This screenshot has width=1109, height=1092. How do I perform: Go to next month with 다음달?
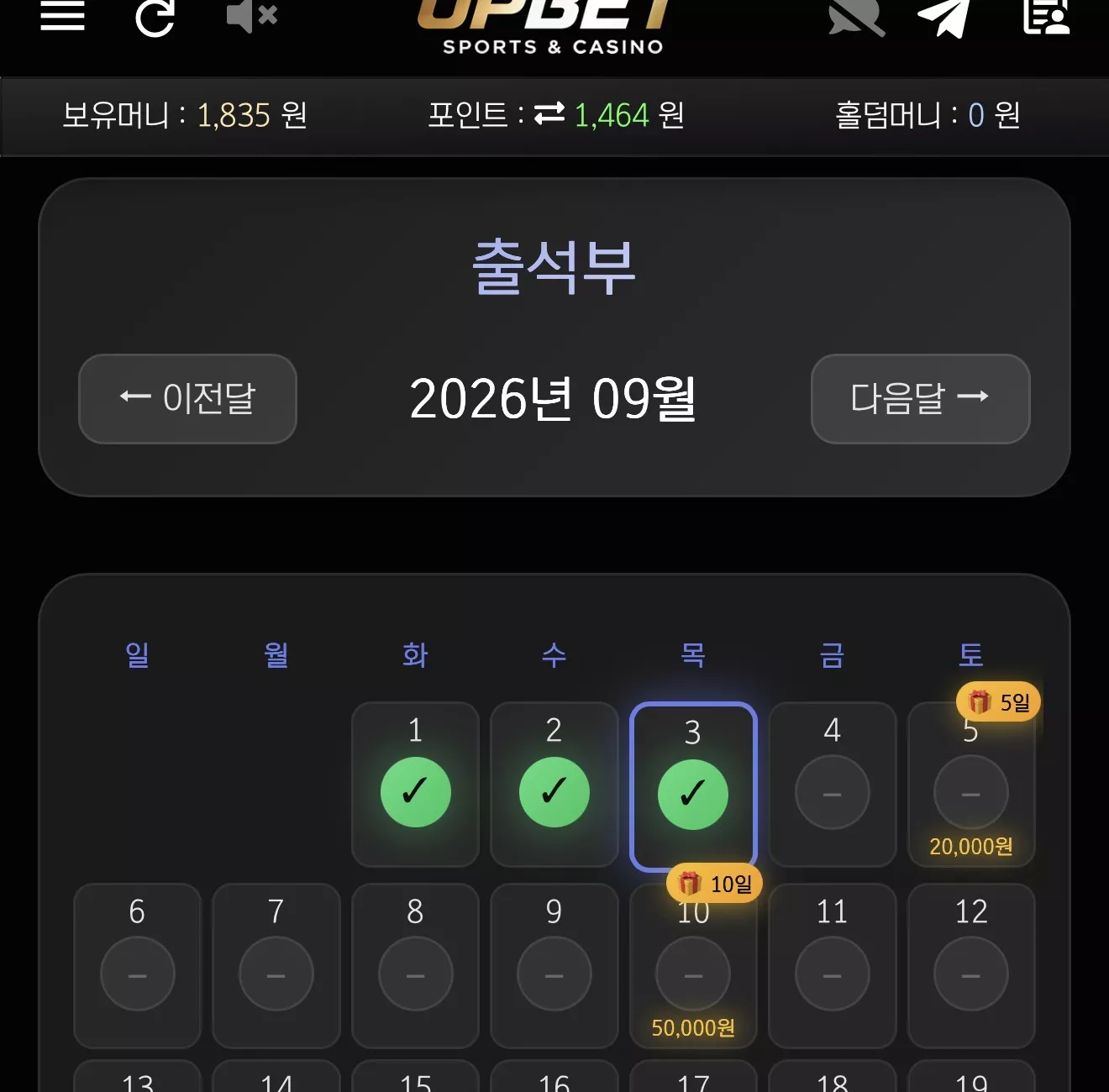click(x=920, y=398)
